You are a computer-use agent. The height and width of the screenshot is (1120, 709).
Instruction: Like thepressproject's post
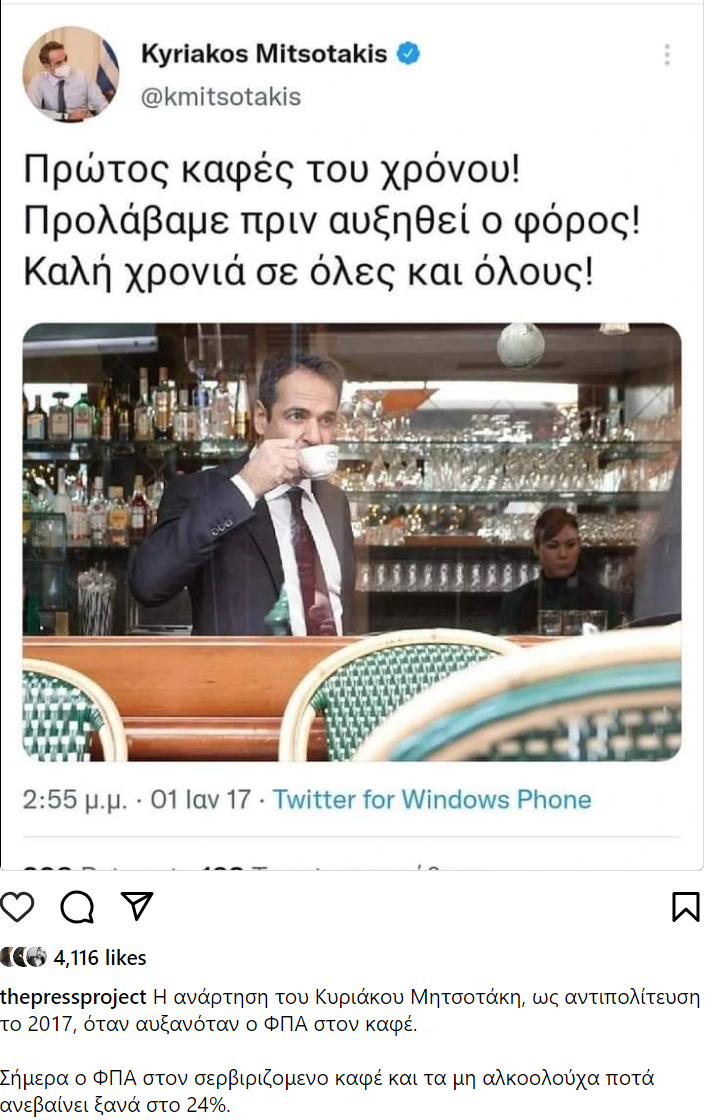(18, 906)
